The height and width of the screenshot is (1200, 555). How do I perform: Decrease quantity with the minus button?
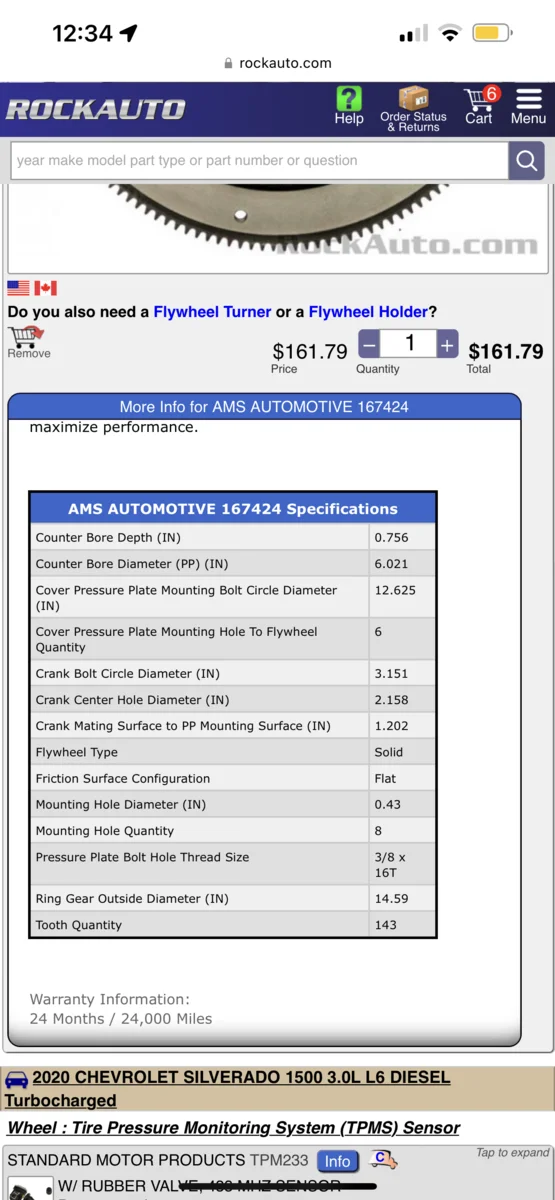[369, 345]
